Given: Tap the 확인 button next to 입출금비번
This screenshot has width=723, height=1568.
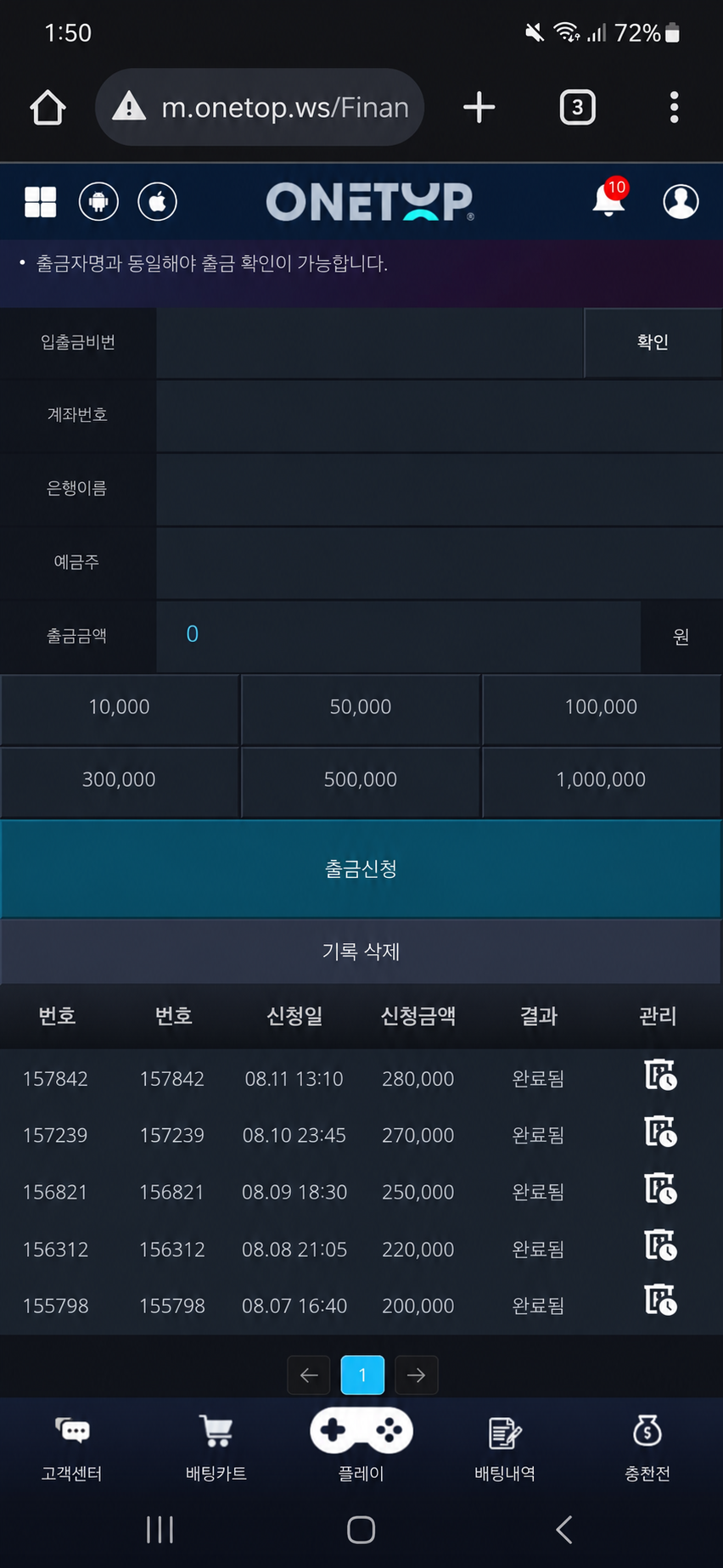Looking at the screenshot, I should tap(653, 342).
